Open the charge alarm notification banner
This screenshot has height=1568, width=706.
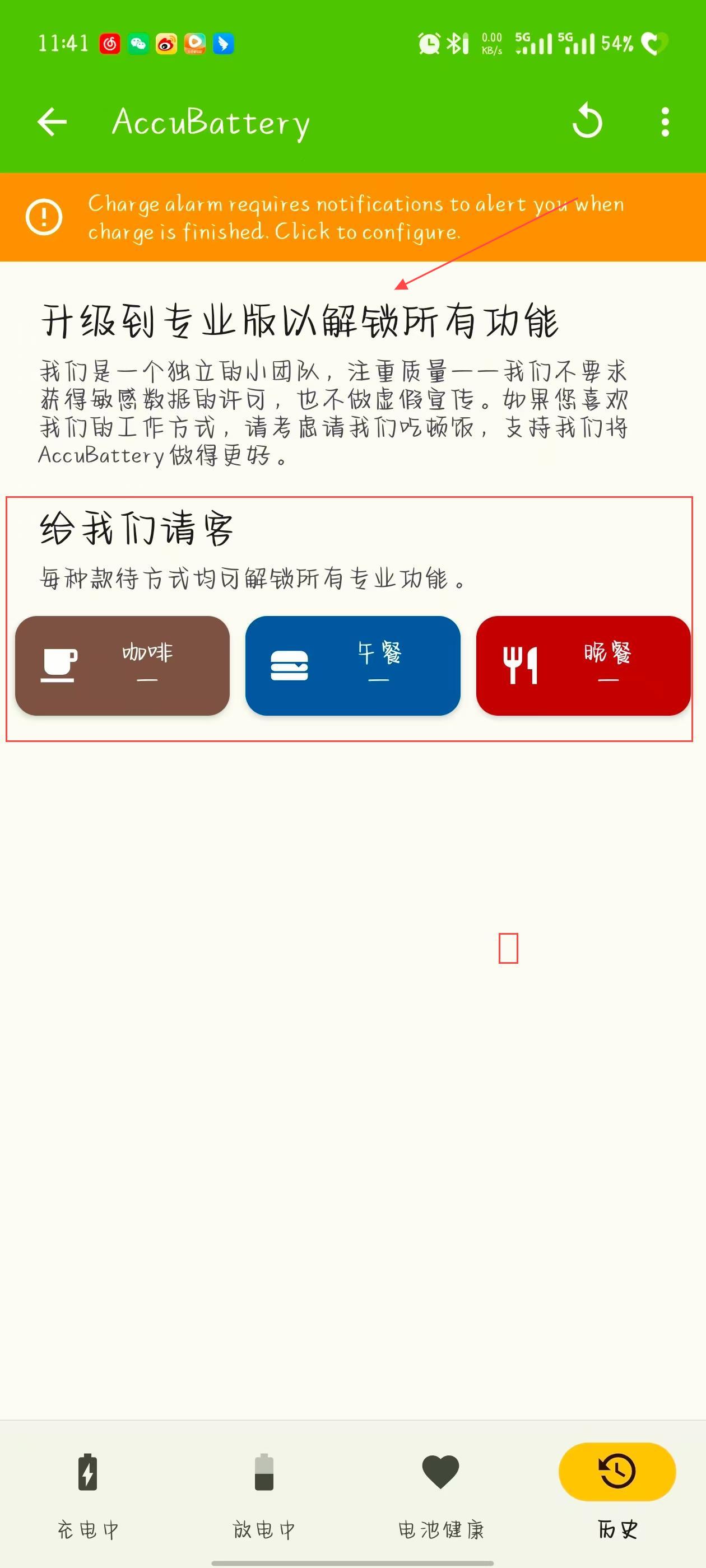(x=352, y=217)
